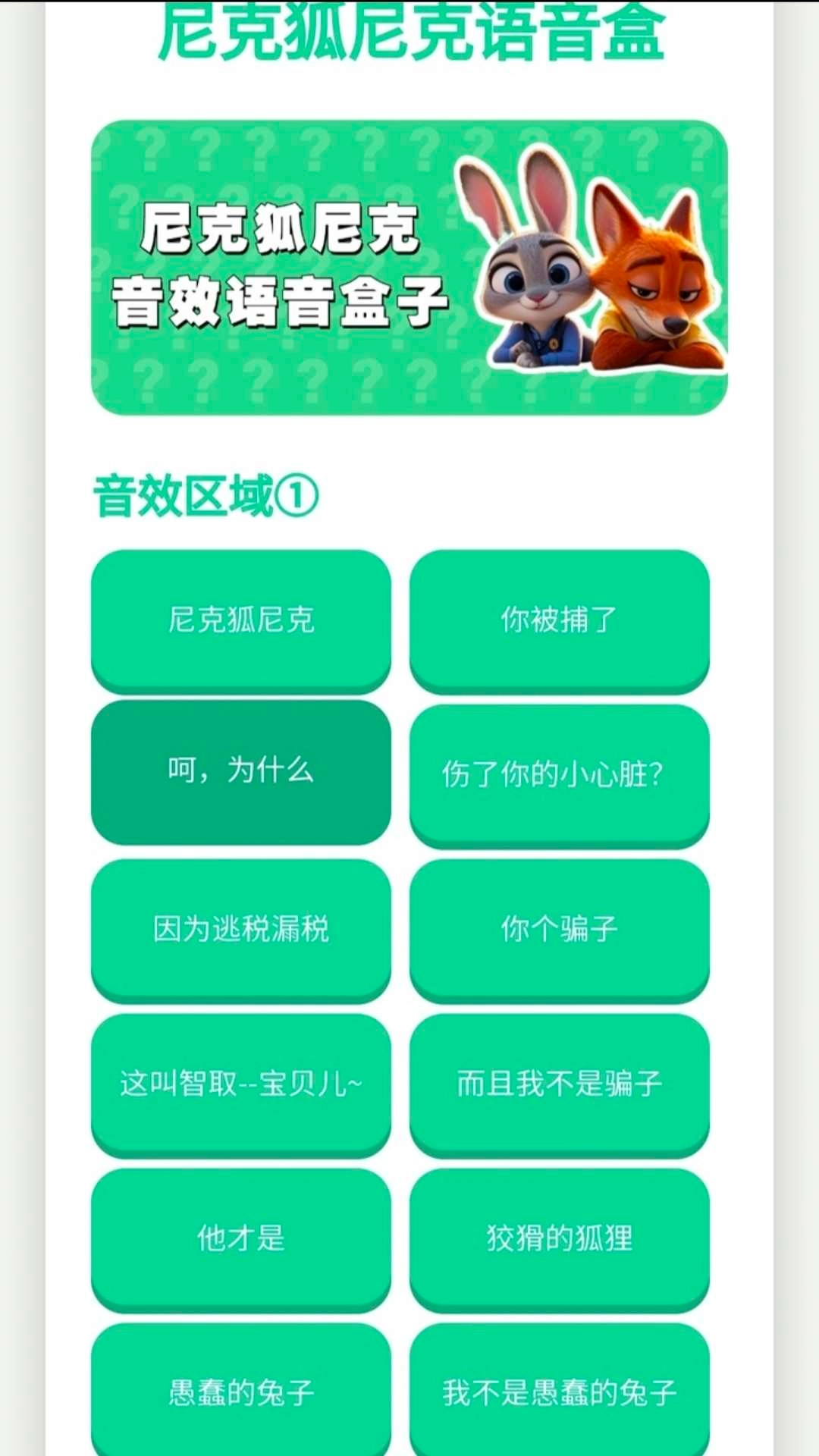Tap the app title "尼克狐尼克语音盒"
819x1456 pixels.
[x=409, y=30]
